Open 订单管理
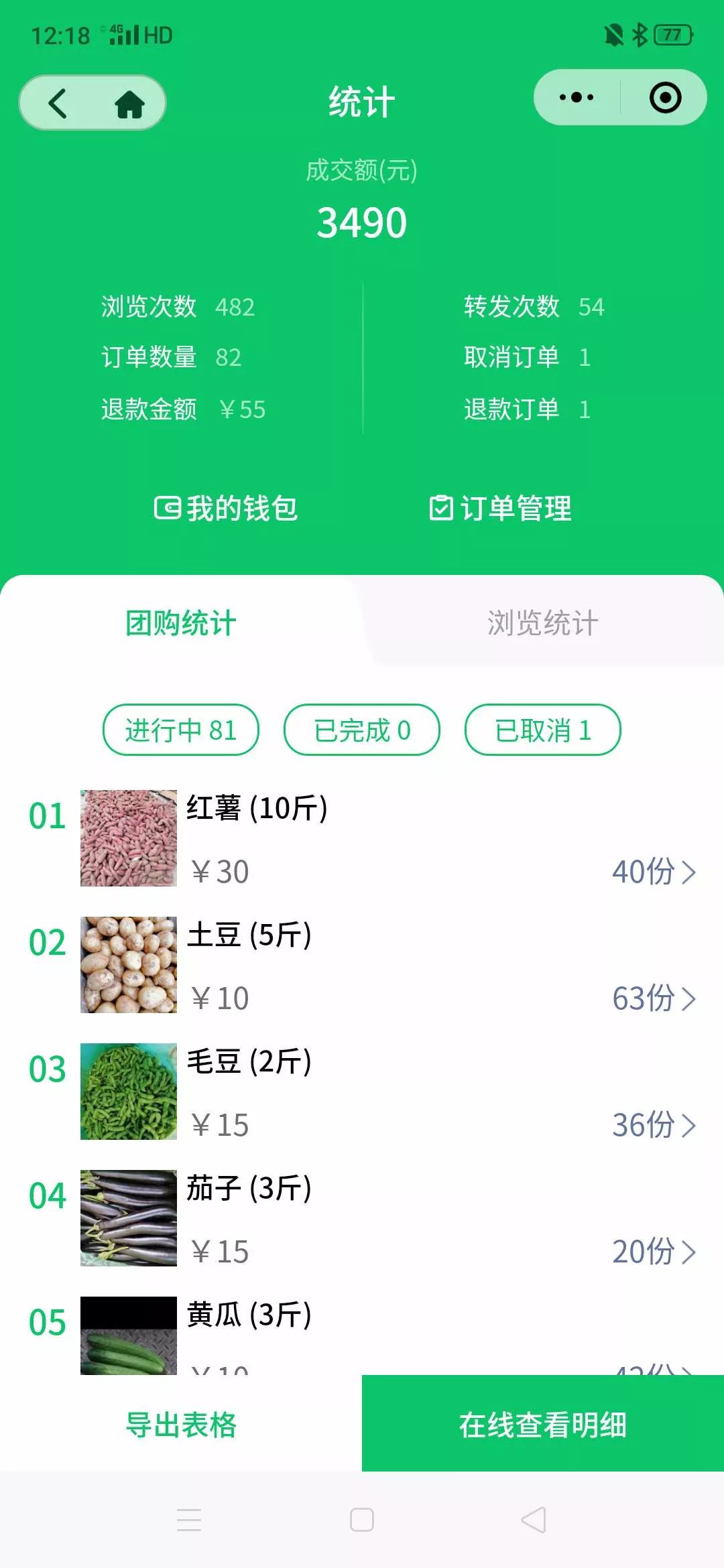This screenshot has width=724, height=1568. (x=500, y=508)
